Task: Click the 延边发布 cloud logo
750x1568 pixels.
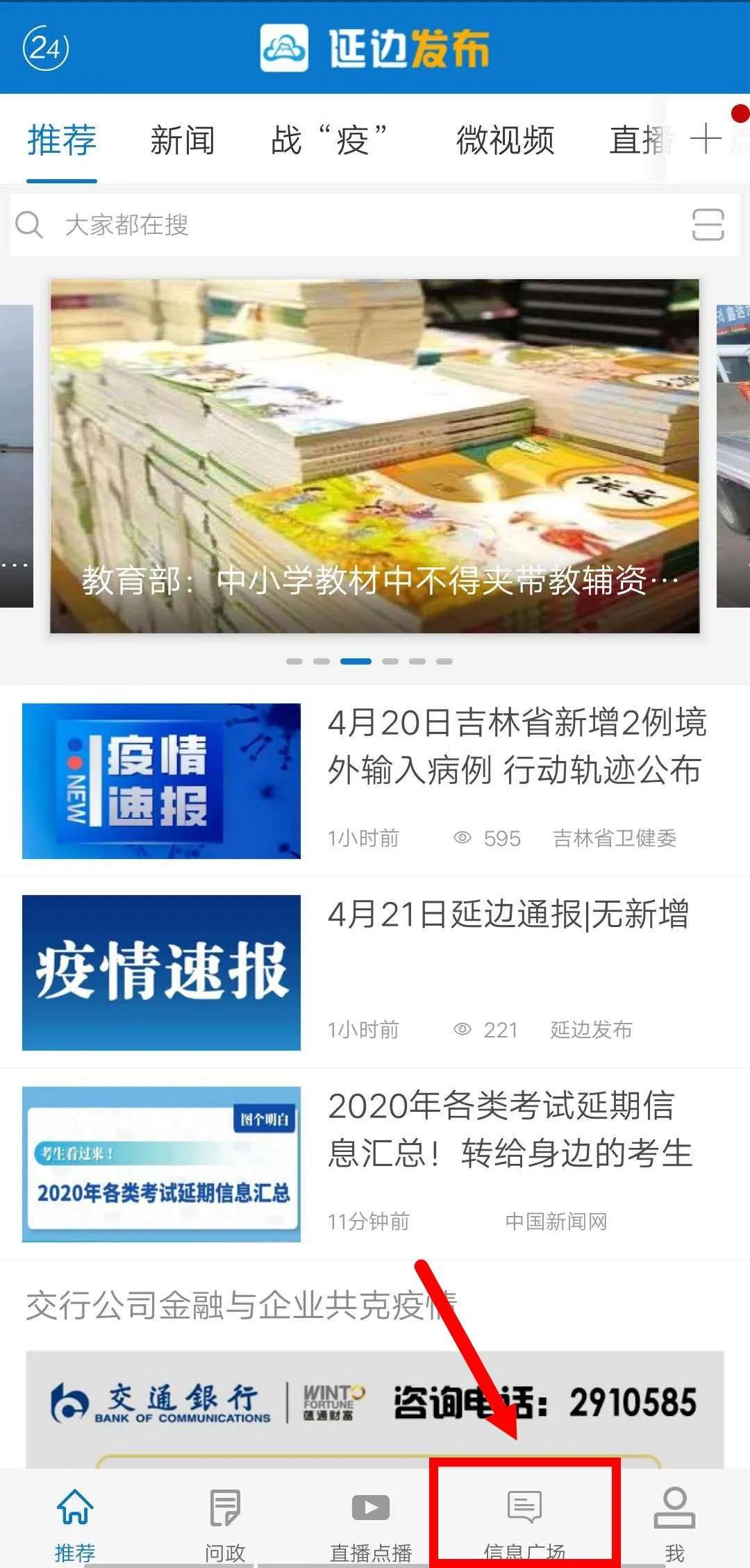Action: (283, 49)
